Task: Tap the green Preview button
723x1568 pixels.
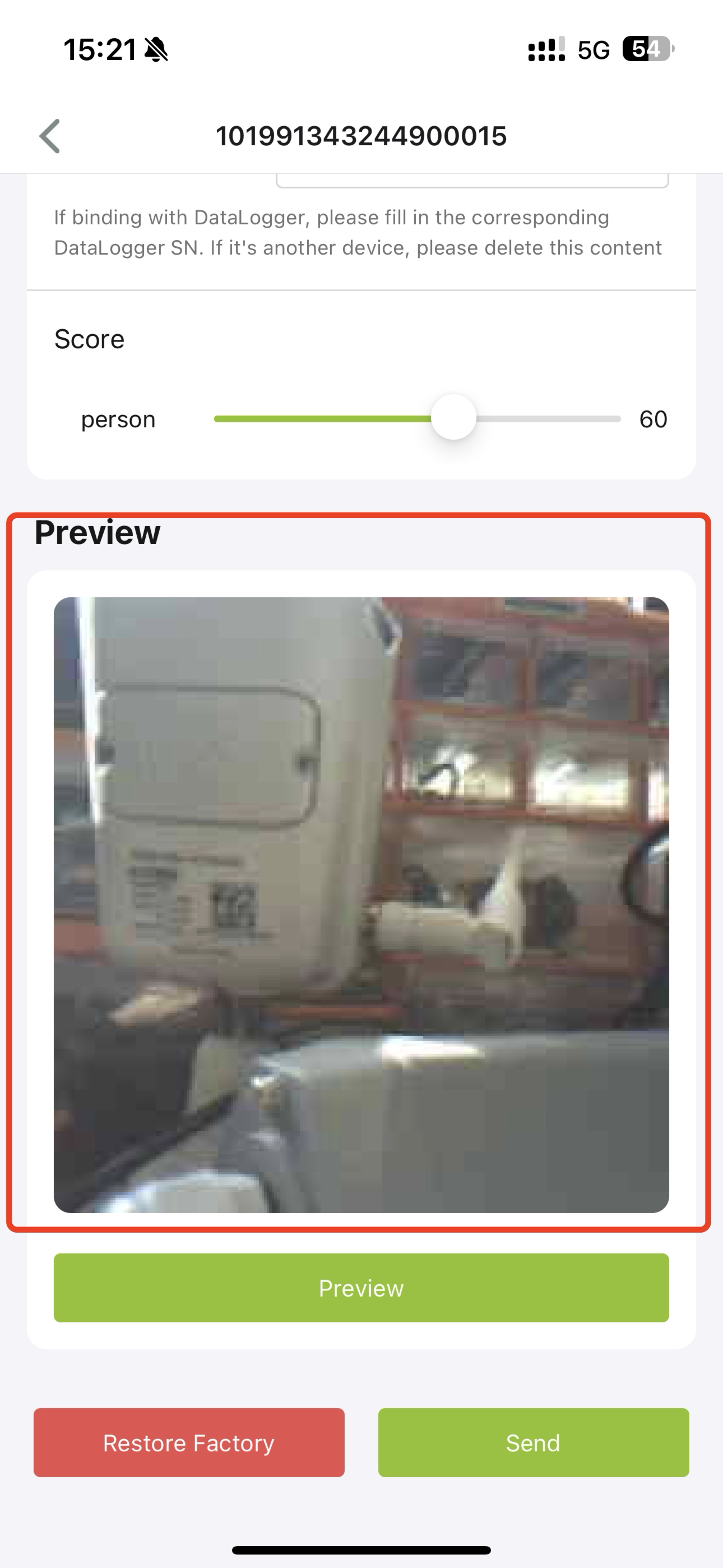Action: click(361, 1288)
